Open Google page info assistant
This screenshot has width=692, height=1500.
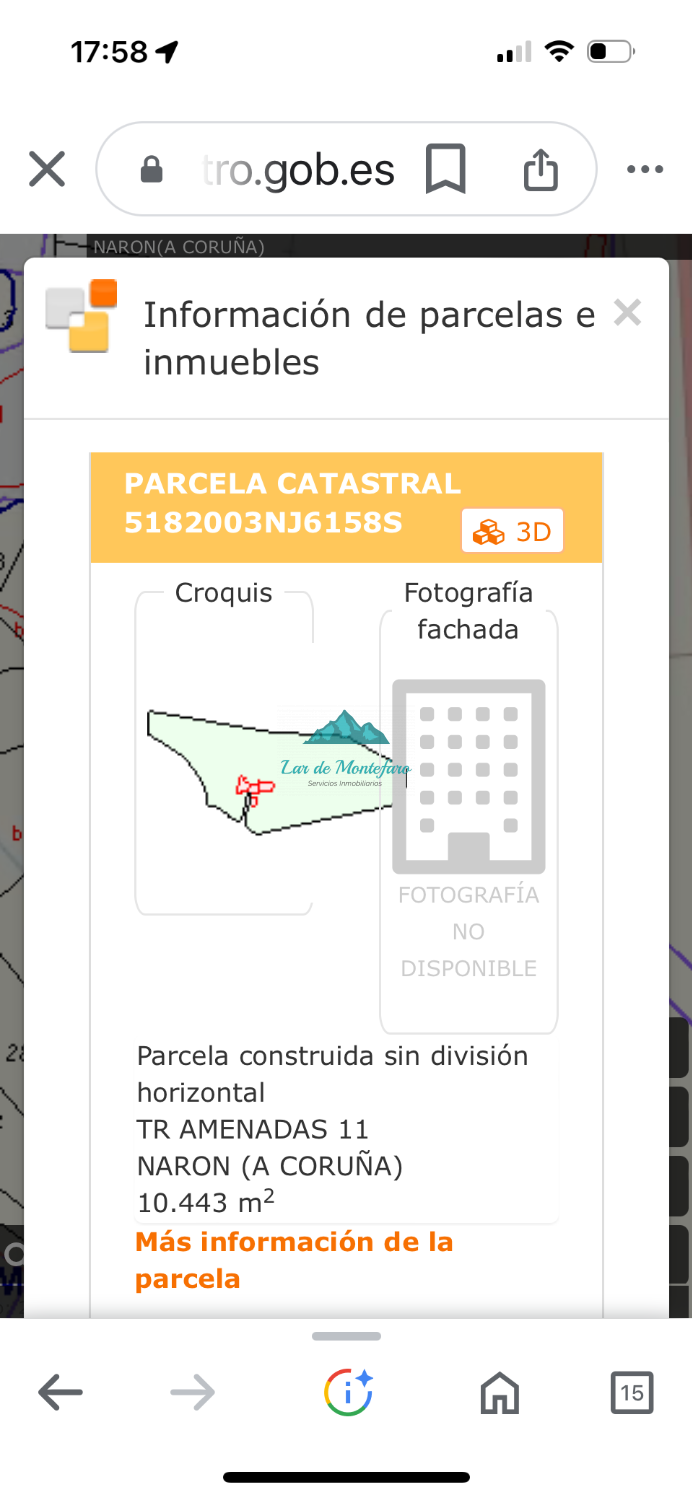coord(348,1392)
